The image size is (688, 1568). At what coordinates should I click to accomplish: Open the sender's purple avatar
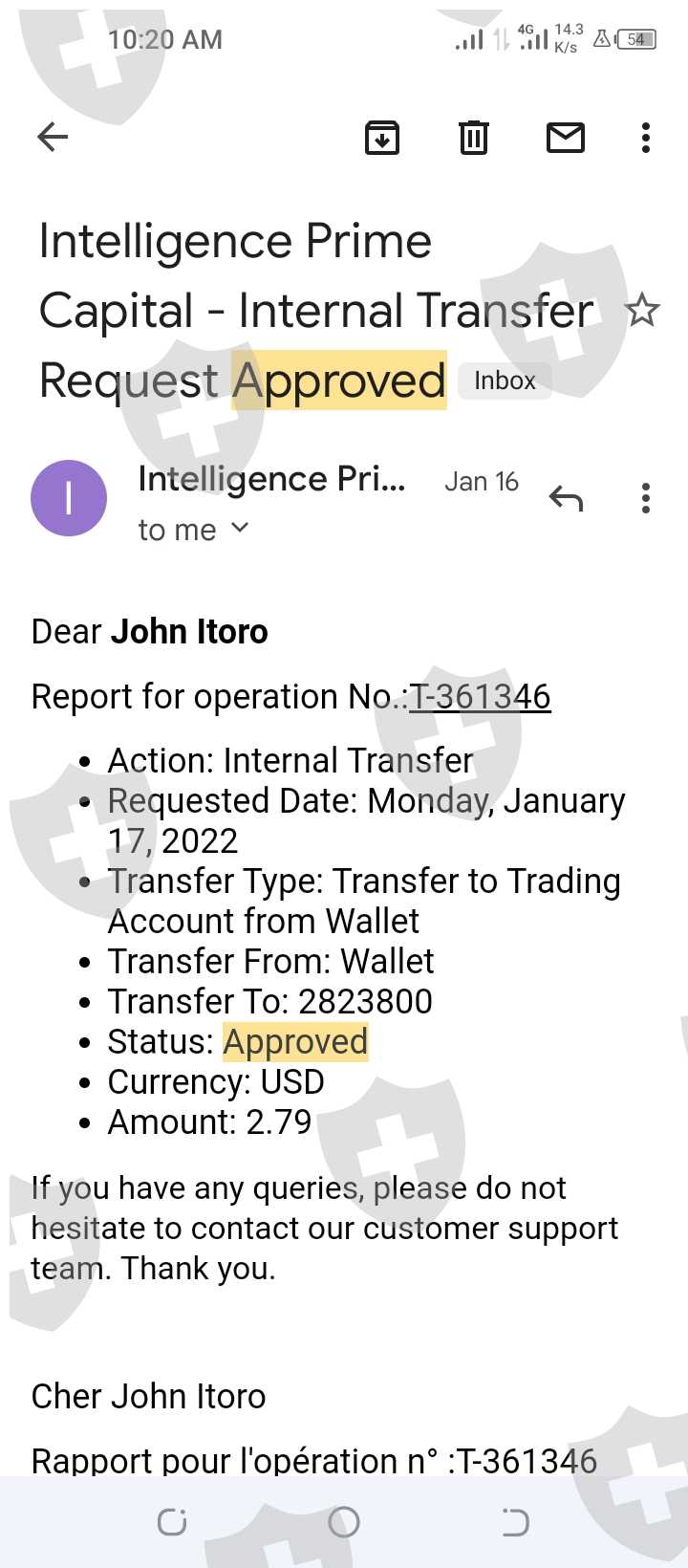coord(69,498)
